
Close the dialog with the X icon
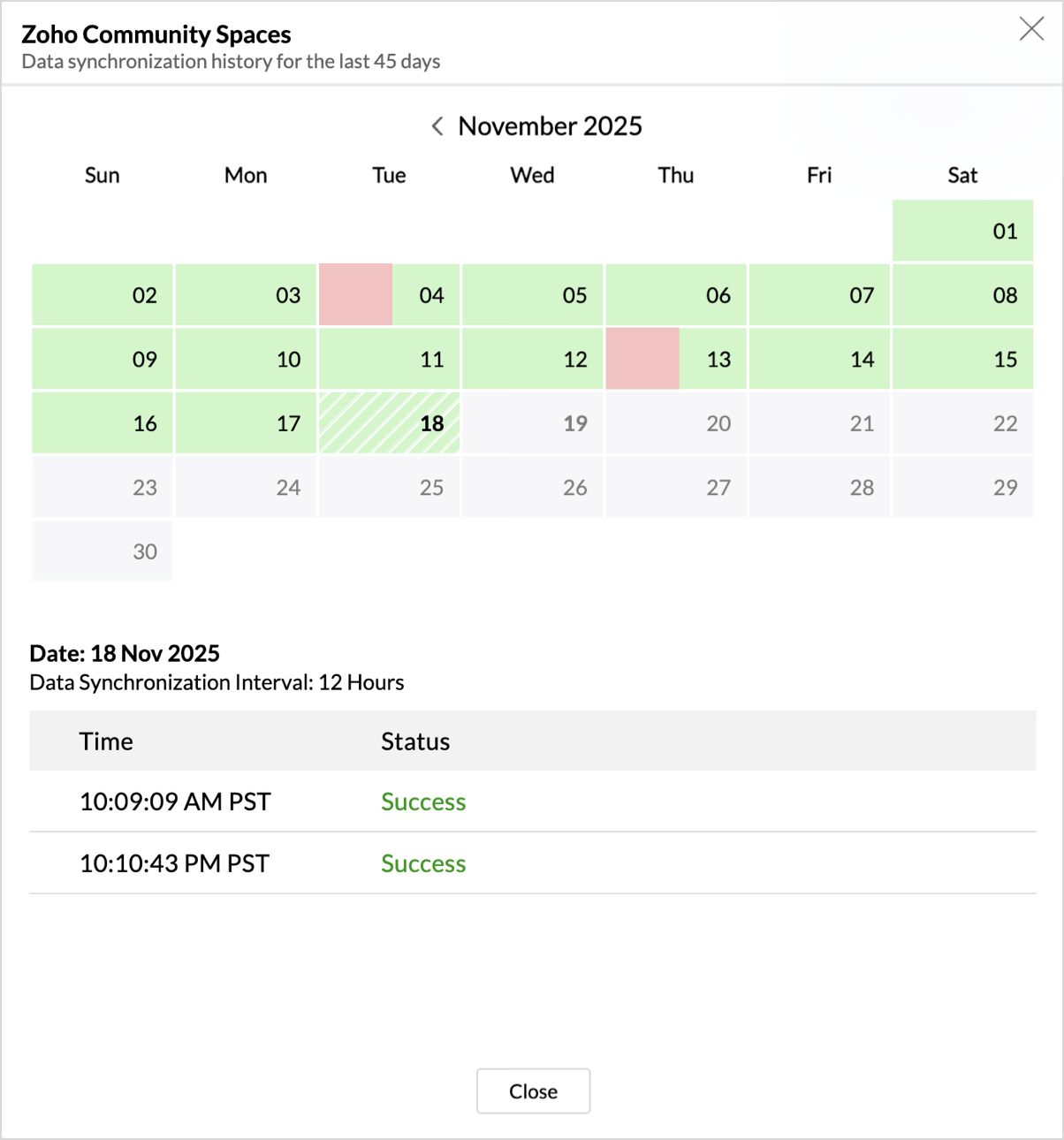1031,29
